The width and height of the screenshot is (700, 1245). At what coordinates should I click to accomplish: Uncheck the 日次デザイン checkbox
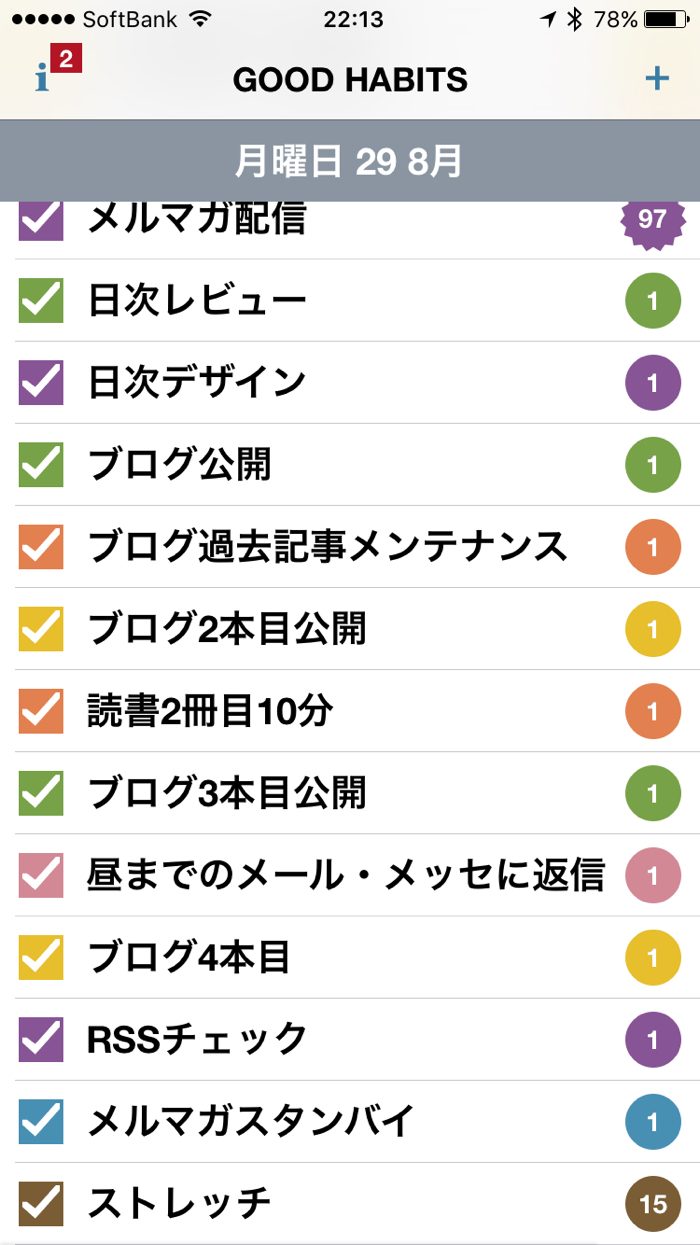click(41, 382)
